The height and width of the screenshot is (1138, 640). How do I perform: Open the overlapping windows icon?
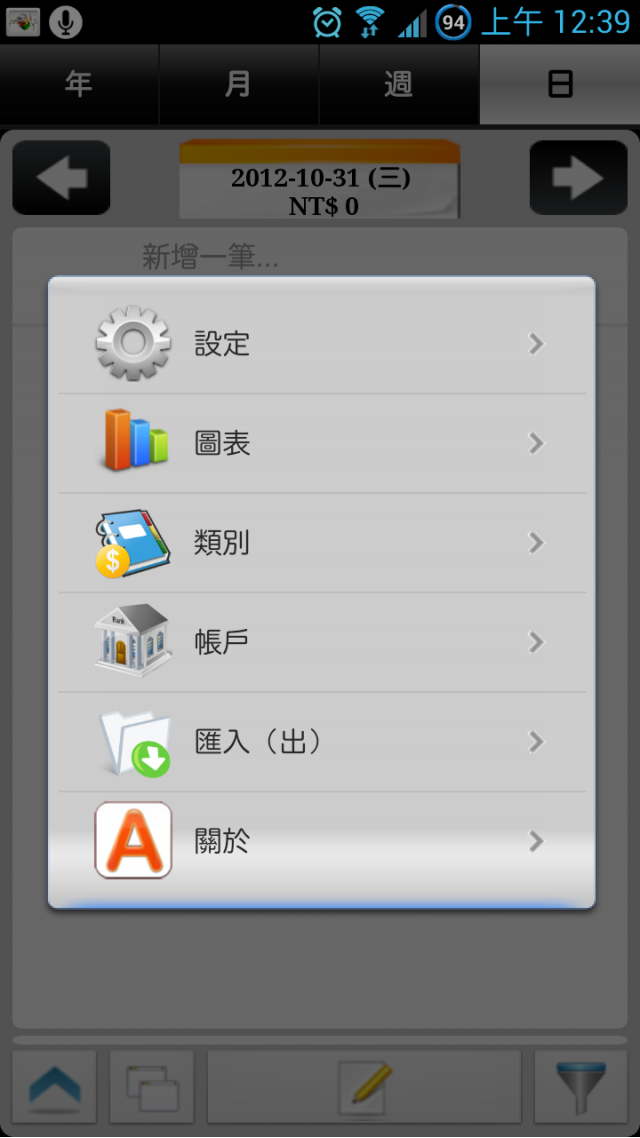[152, 1087]
